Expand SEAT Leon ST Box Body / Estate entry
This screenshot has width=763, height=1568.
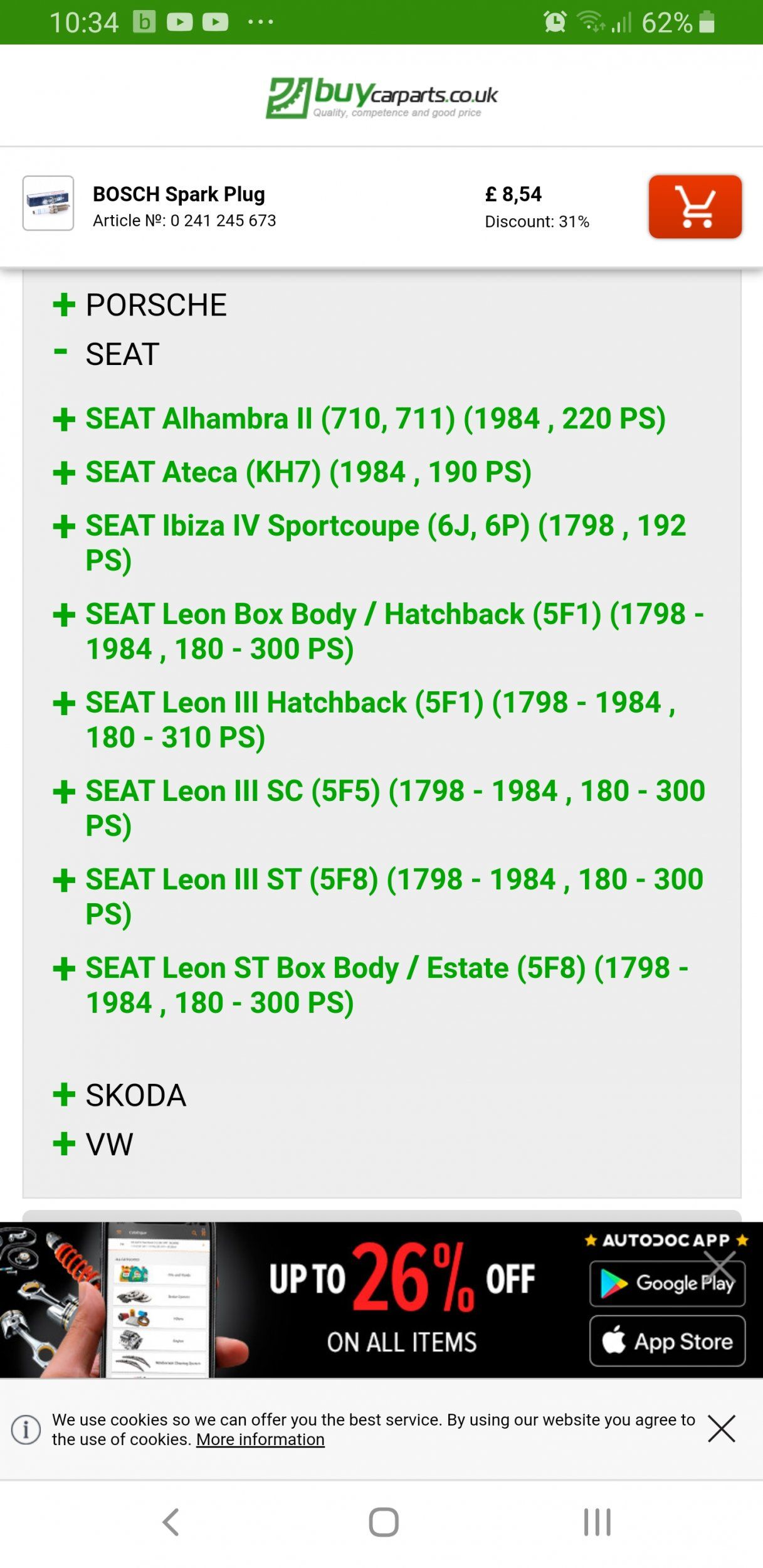point(371,985)
